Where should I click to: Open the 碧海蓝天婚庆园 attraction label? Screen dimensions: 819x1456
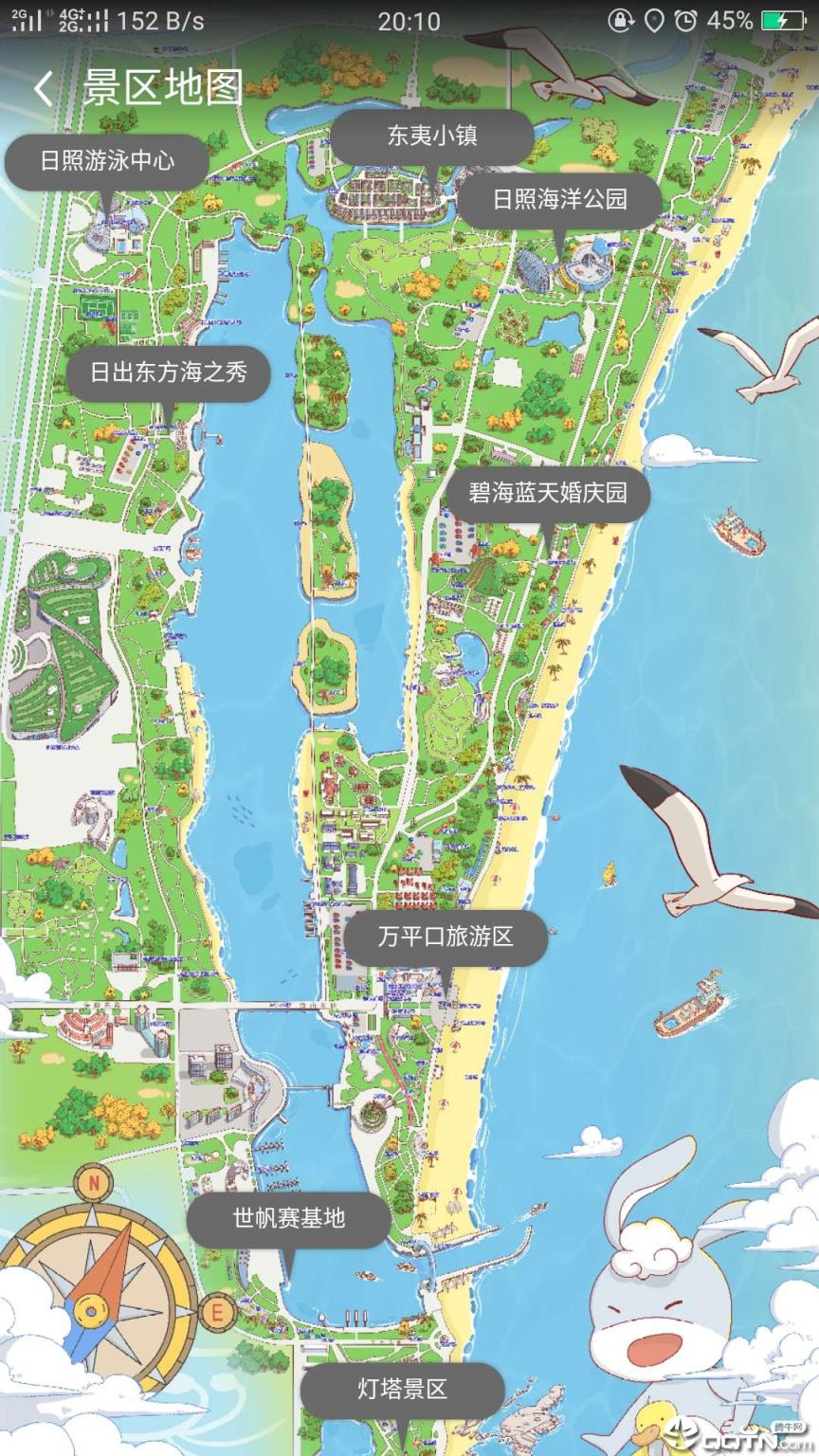pos(548,491)
